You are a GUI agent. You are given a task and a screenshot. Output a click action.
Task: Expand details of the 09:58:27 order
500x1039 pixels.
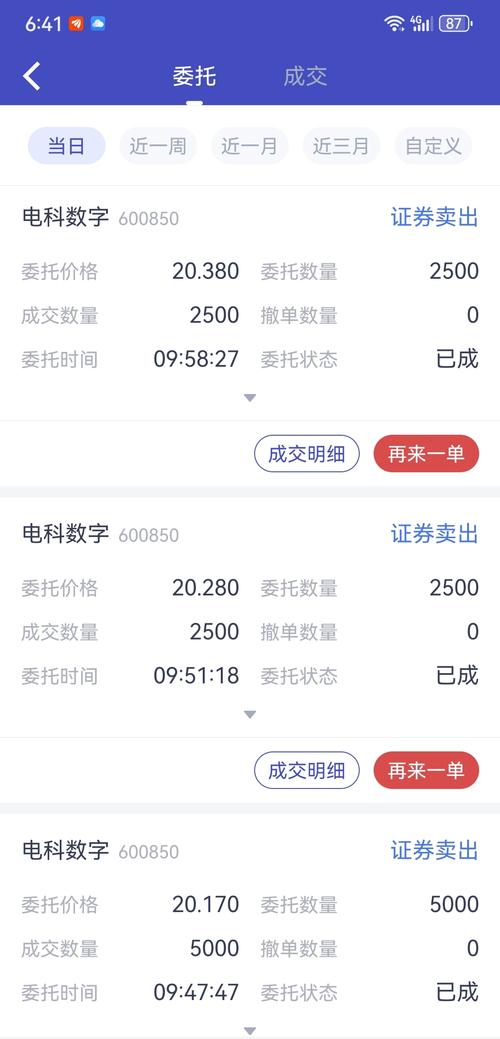pos(250,398)
